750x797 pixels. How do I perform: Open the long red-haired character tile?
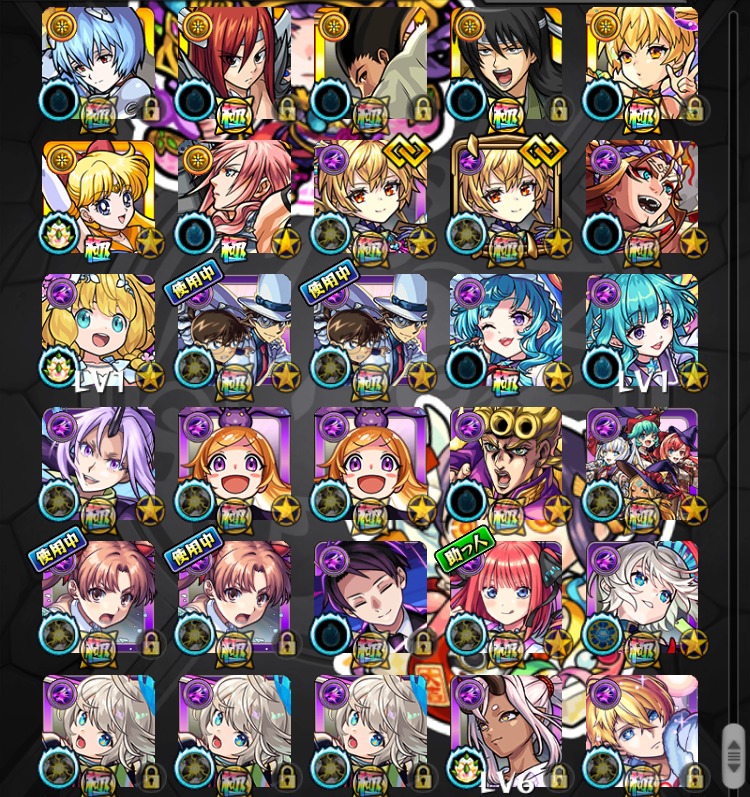coord(234,65)
